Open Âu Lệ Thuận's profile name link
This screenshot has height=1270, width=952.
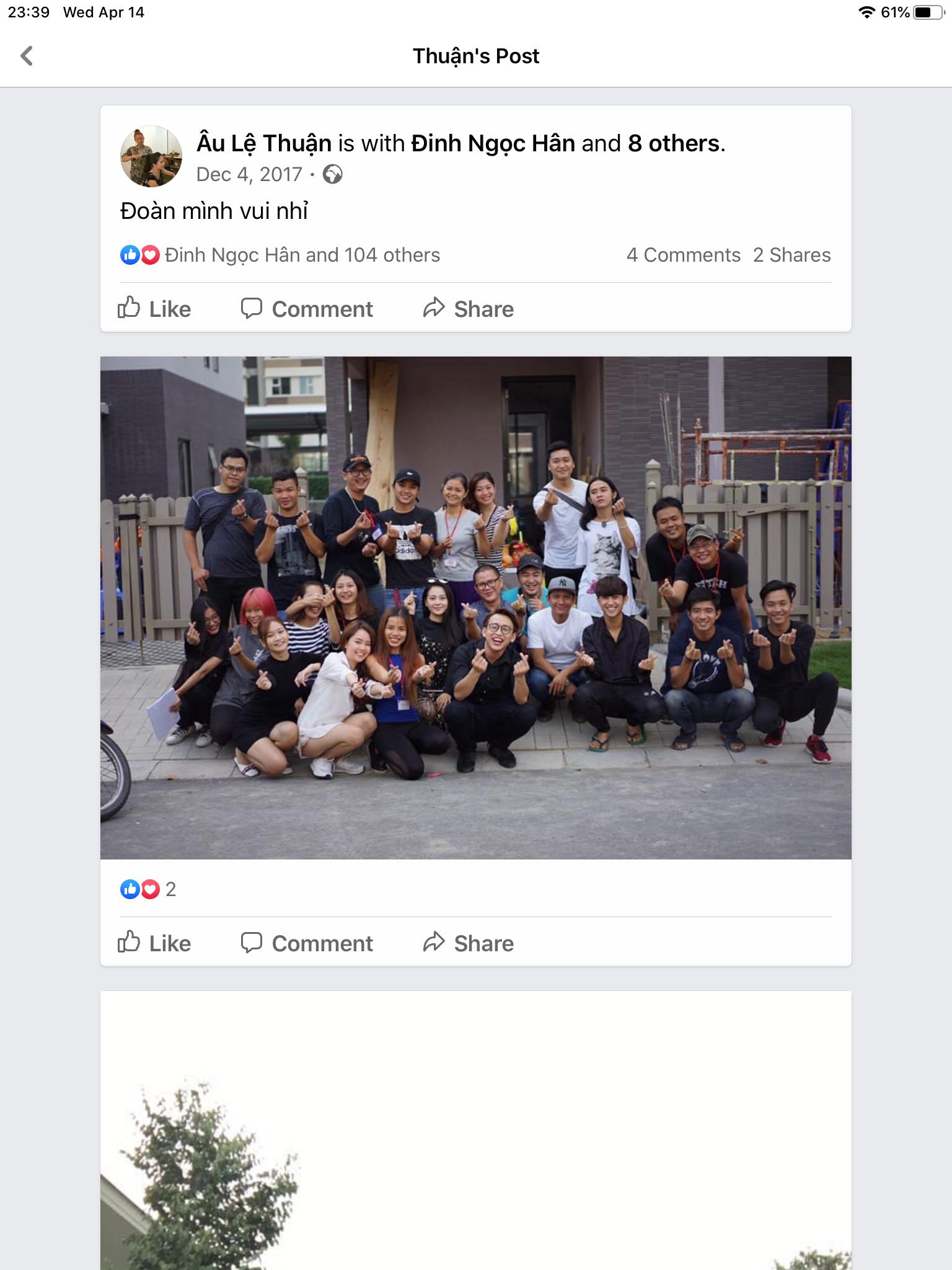264,143
